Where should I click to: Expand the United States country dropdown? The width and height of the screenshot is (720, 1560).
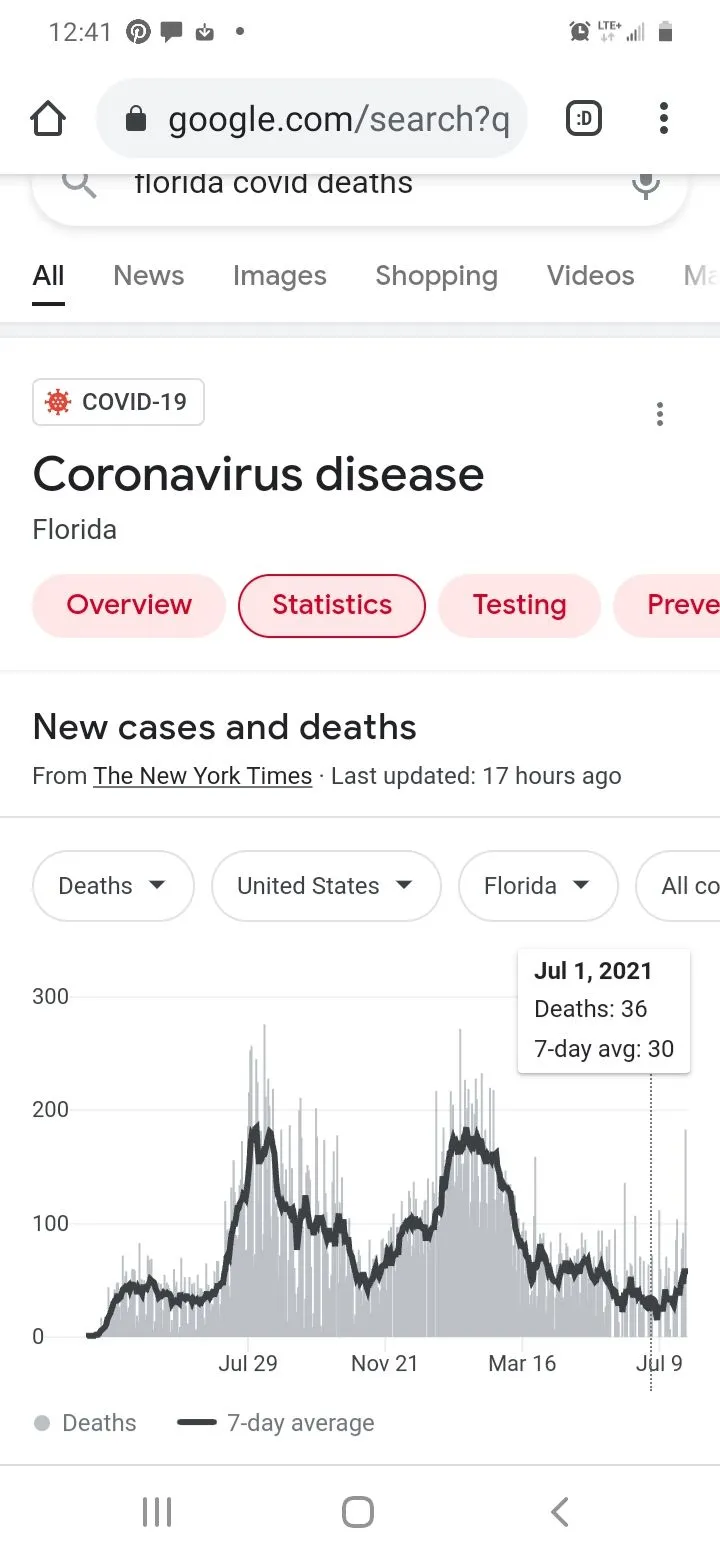[326, 886]
